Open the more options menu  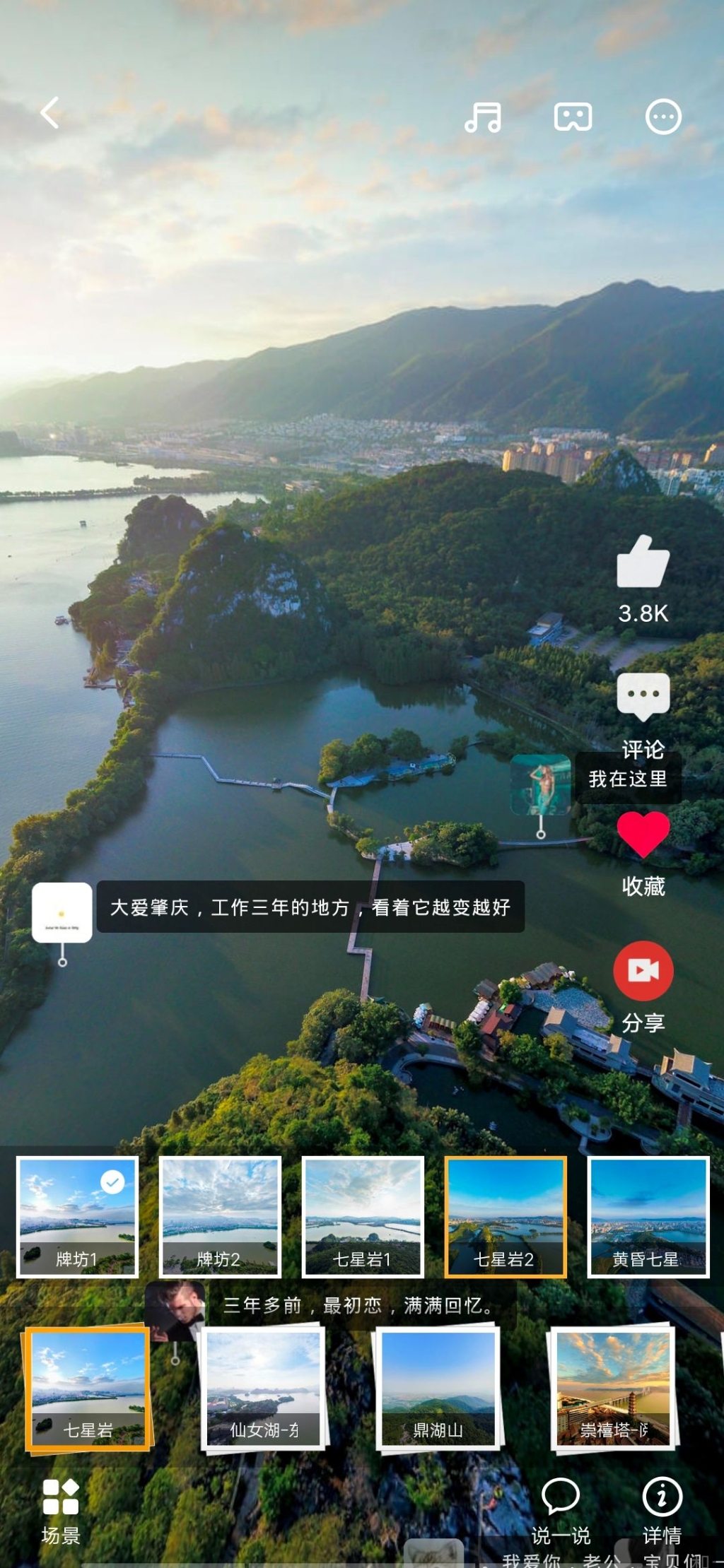(x=663, y=117)
